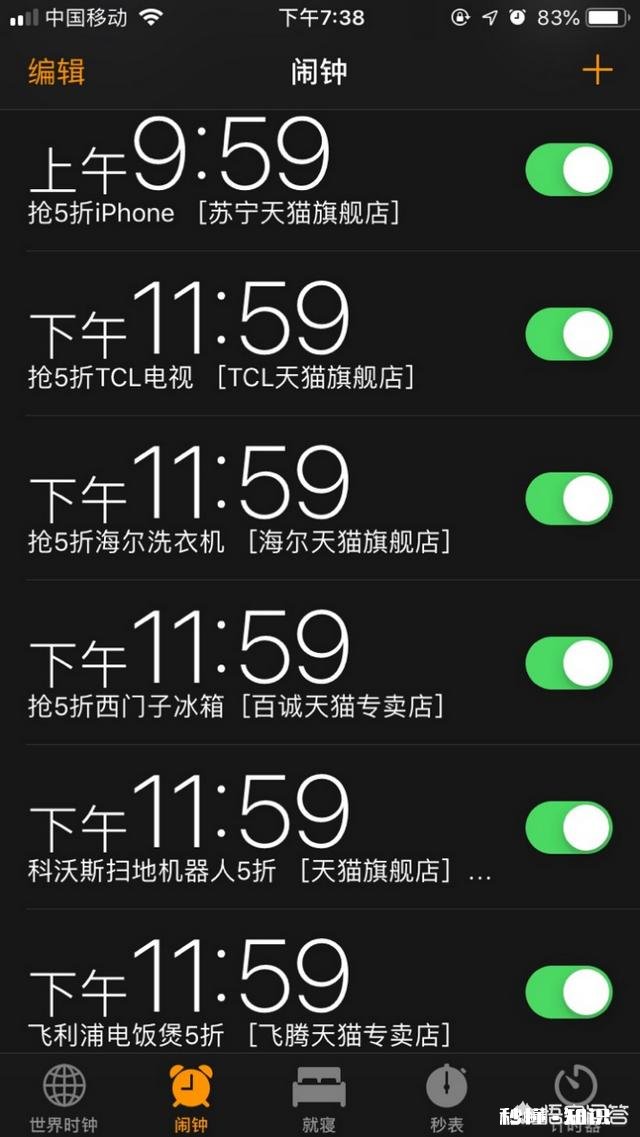Select the 闹钟 tab

coord(190,1097)
